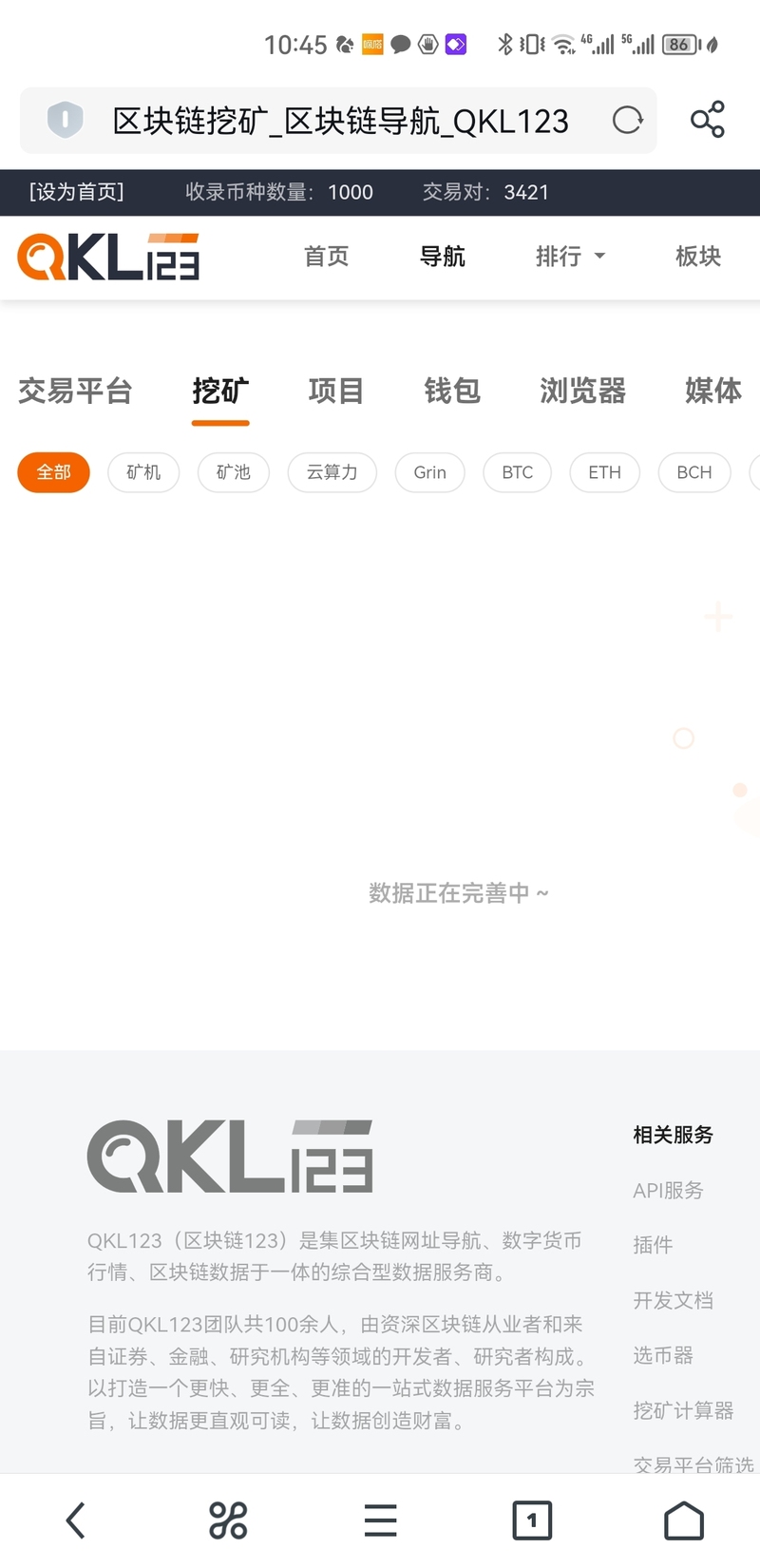Viewport: 760px width, 1568px height.
Task: Switch to 项目 tab
Action: point(336,391)
